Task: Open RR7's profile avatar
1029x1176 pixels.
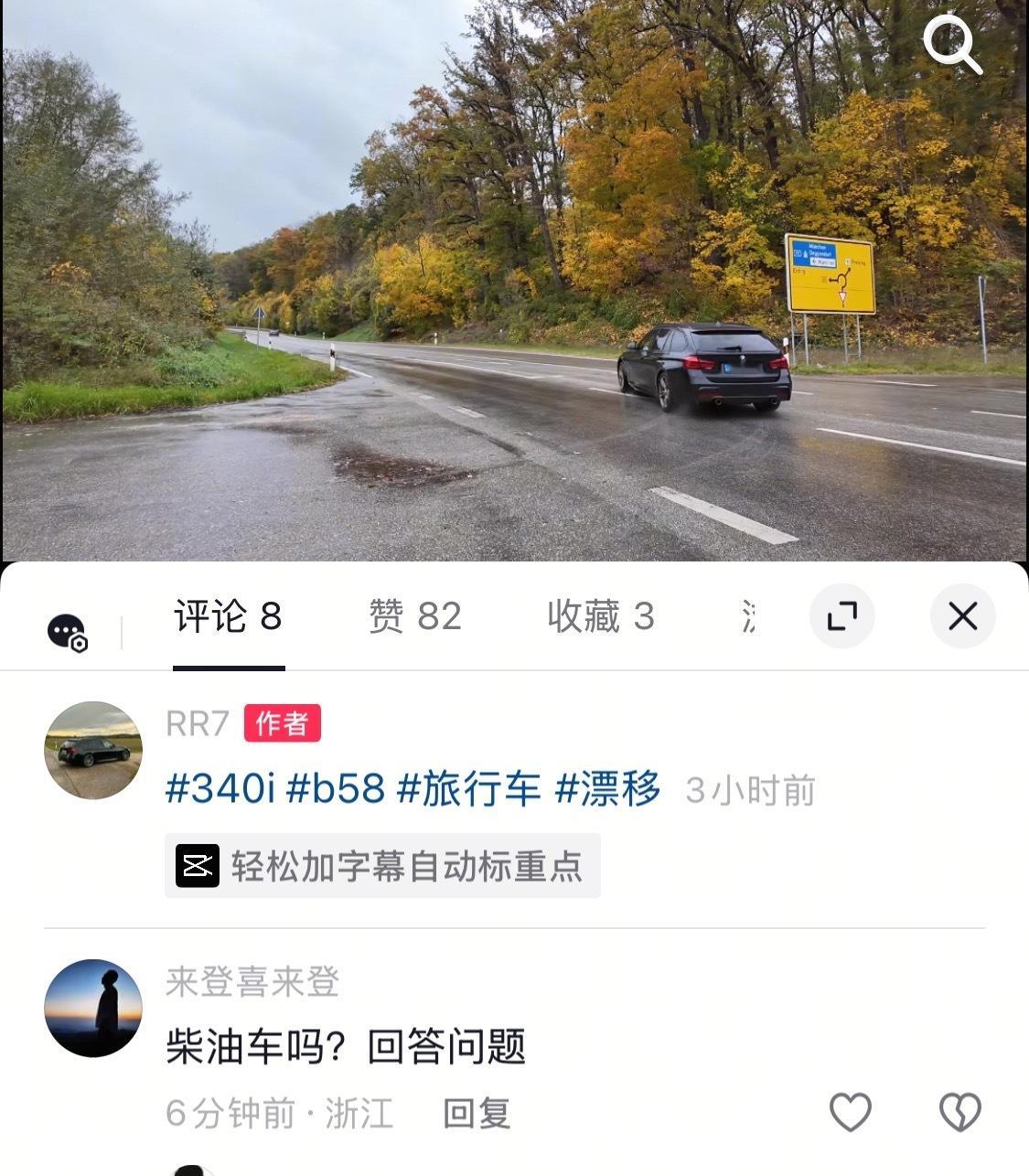Action: point(93,750)
